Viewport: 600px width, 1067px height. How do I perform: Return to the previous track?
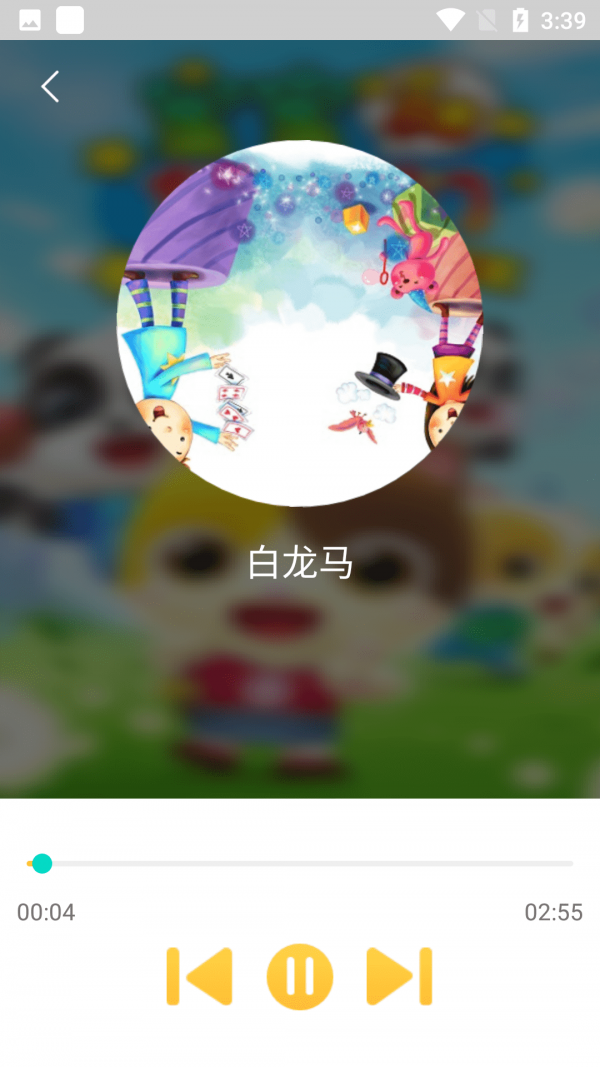200,976
